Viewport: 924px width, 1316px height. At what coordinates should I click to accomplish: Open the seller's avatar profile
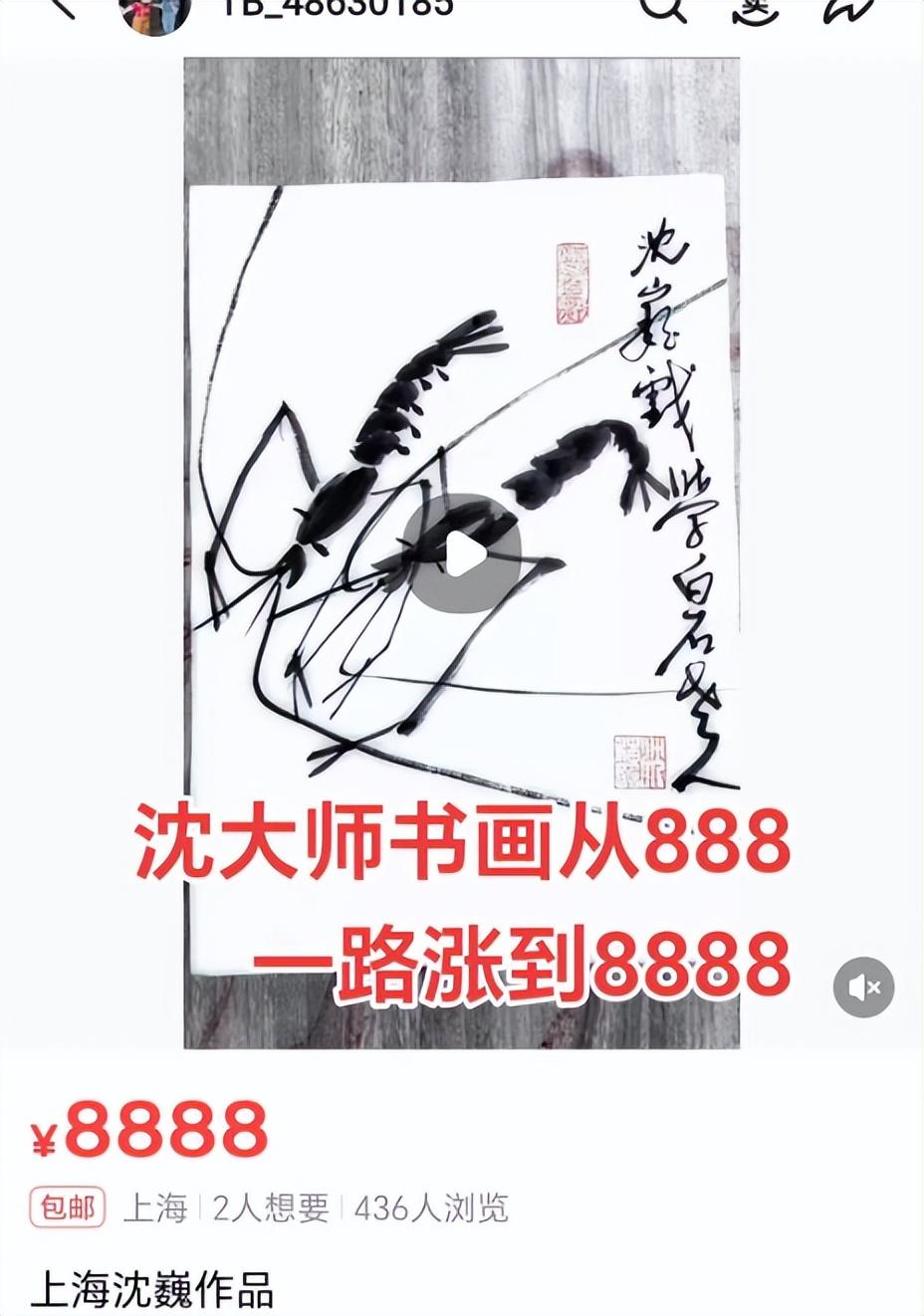tap(154, 12)
